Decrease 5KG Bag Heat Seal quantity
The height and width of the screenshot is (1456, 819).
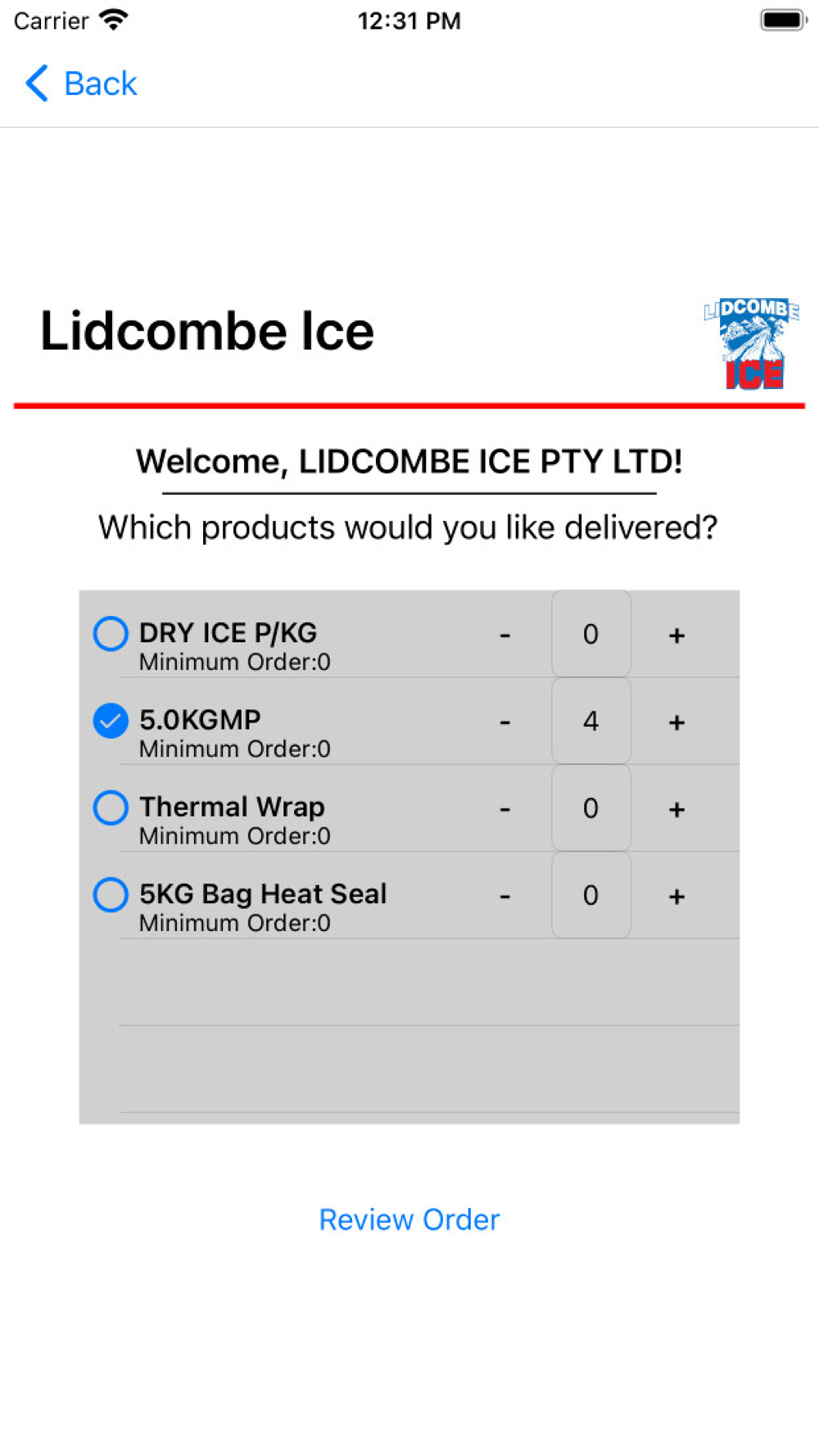505,896
